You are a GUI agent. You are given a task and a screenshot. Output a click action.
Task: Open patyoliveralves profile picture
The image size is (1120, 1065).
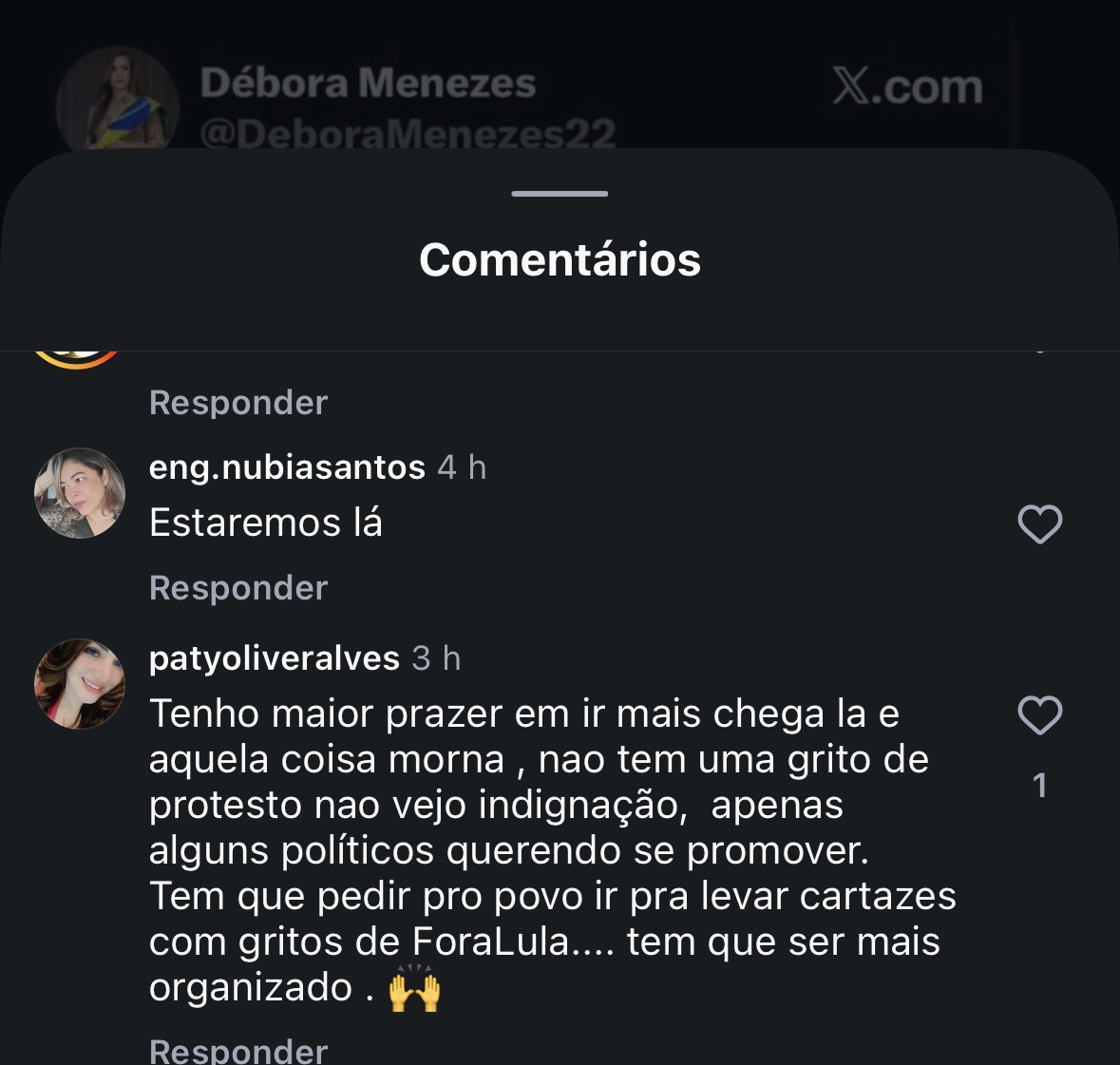tap(80, 684)
